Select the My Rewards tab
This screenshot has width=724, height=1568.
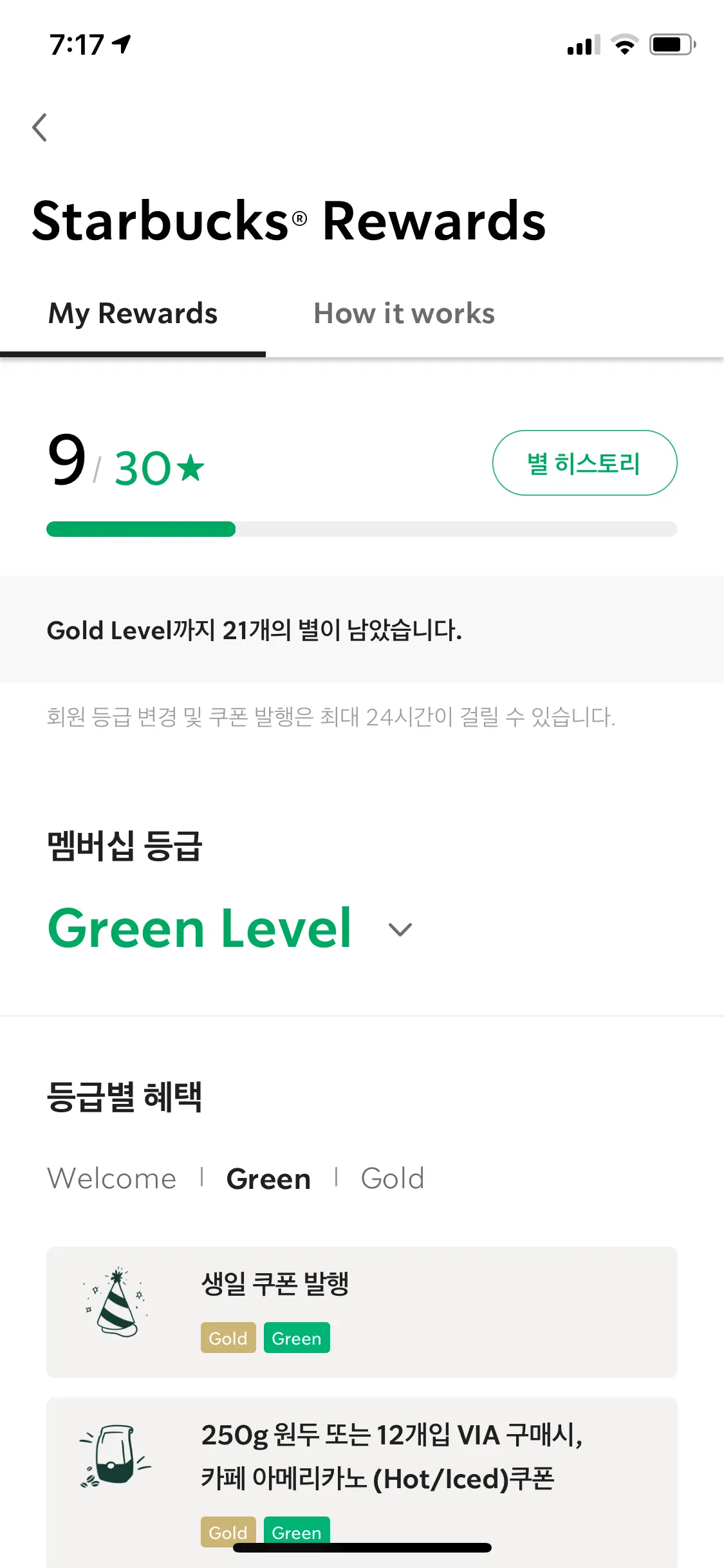tap(133, 314)
